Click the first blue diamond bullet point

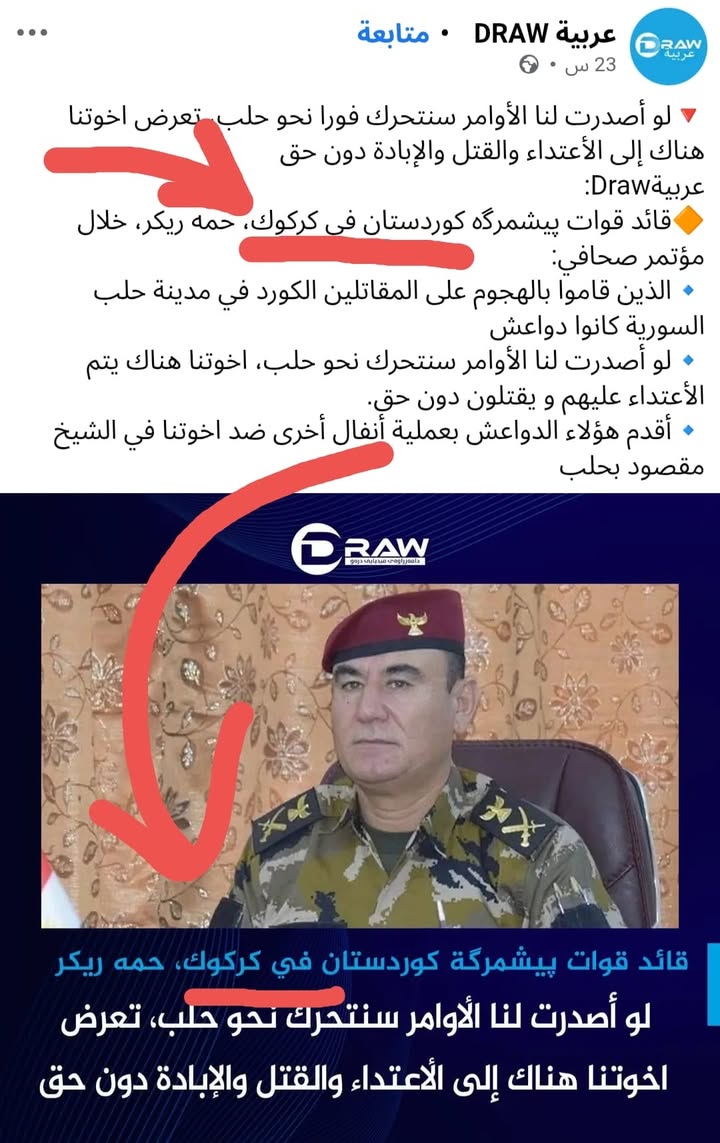(x=687, y=288)
